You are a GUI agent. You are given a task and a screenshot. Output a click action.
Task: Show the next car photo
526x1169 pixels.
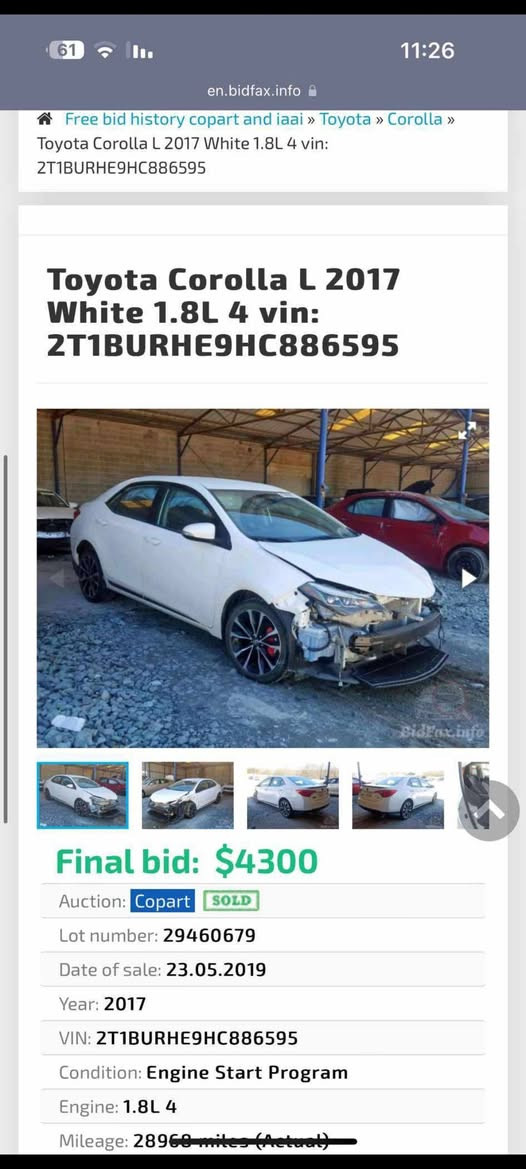click(x=468, y=578)
